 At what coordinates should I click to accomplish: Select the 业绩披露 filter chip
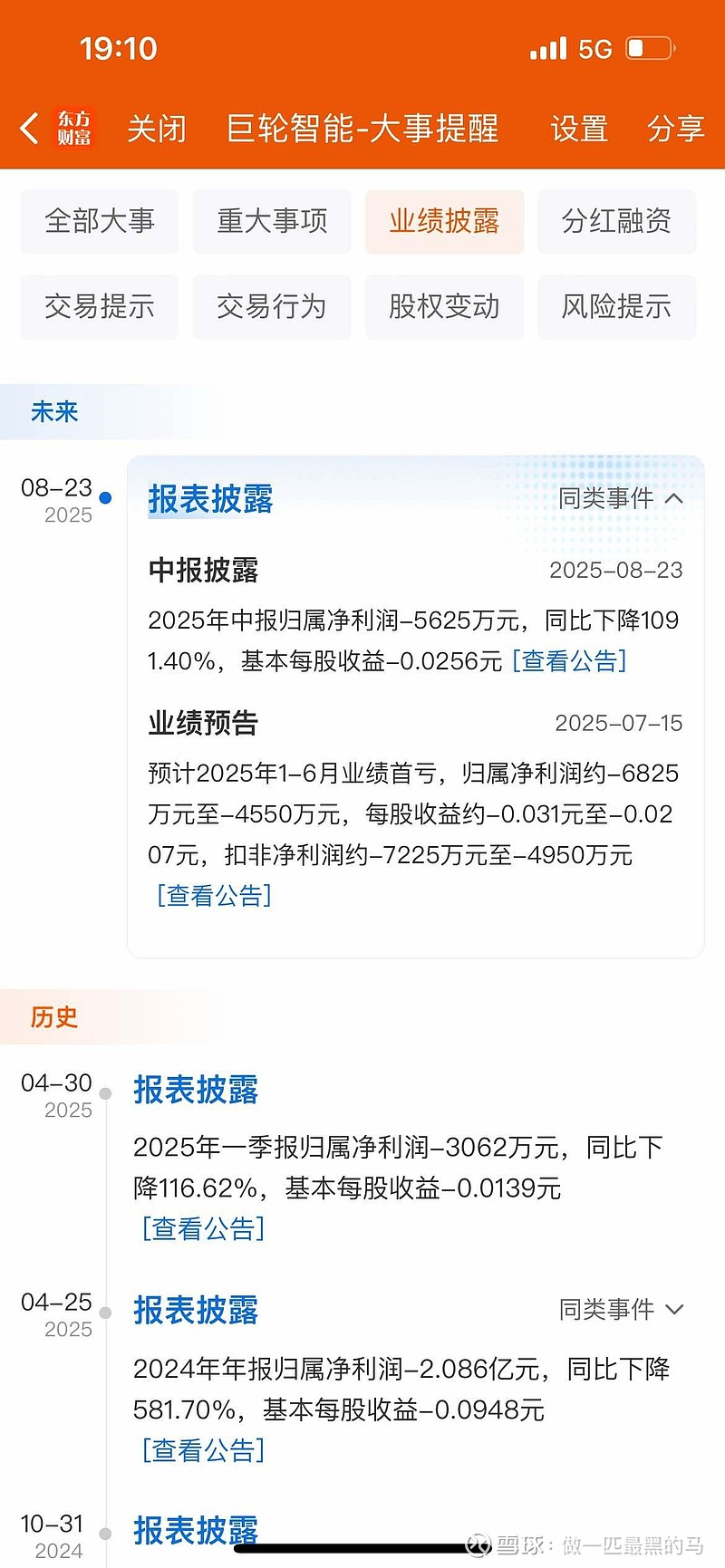(x=444, y=221)
